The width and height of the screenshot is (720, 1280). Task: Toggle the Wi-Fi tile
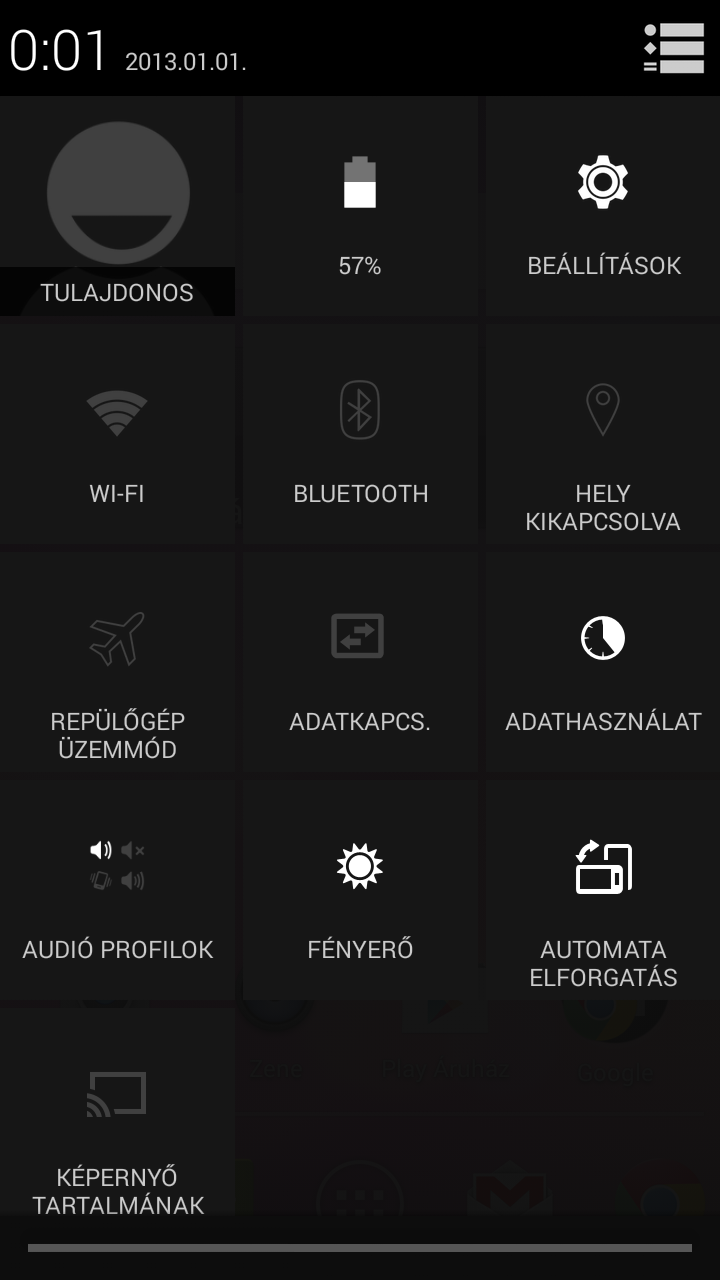[117, 436]
